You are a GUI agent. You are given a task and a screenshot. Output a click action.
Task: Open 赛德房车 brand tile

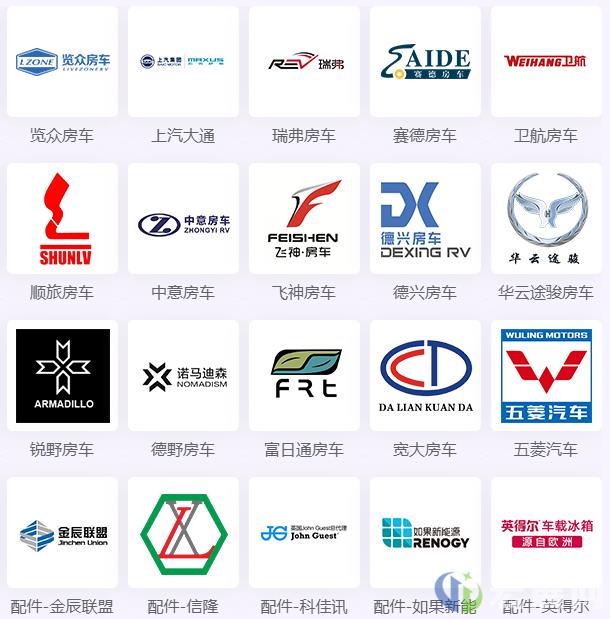[x=425, y=62]
